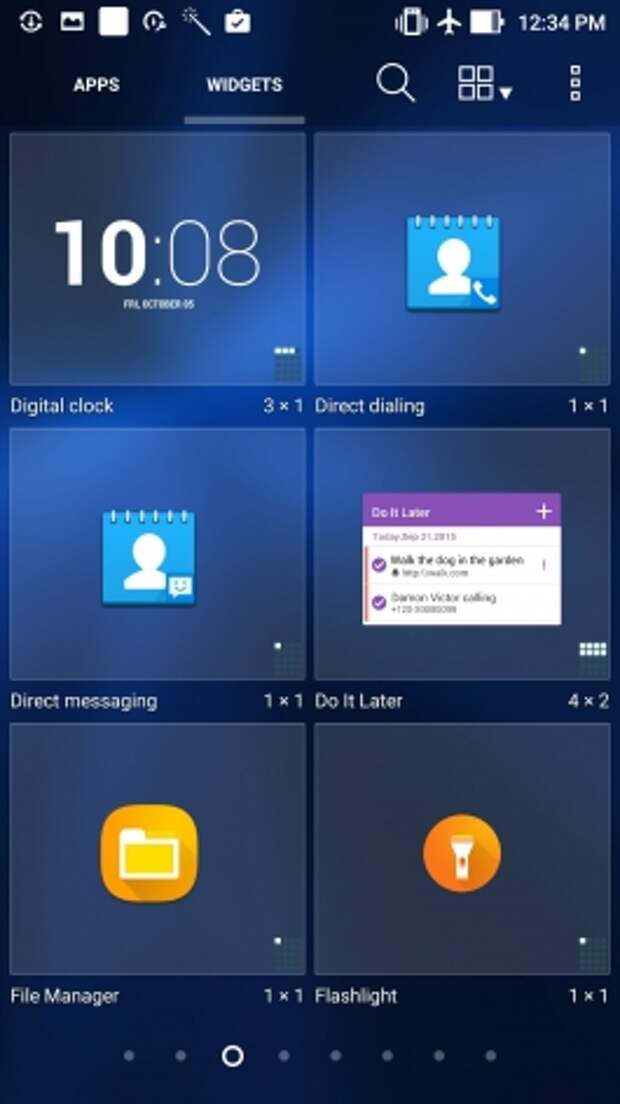Choose the Flashlight widget
This screenshot has height=1104, width=620.
tap(462, 850)
